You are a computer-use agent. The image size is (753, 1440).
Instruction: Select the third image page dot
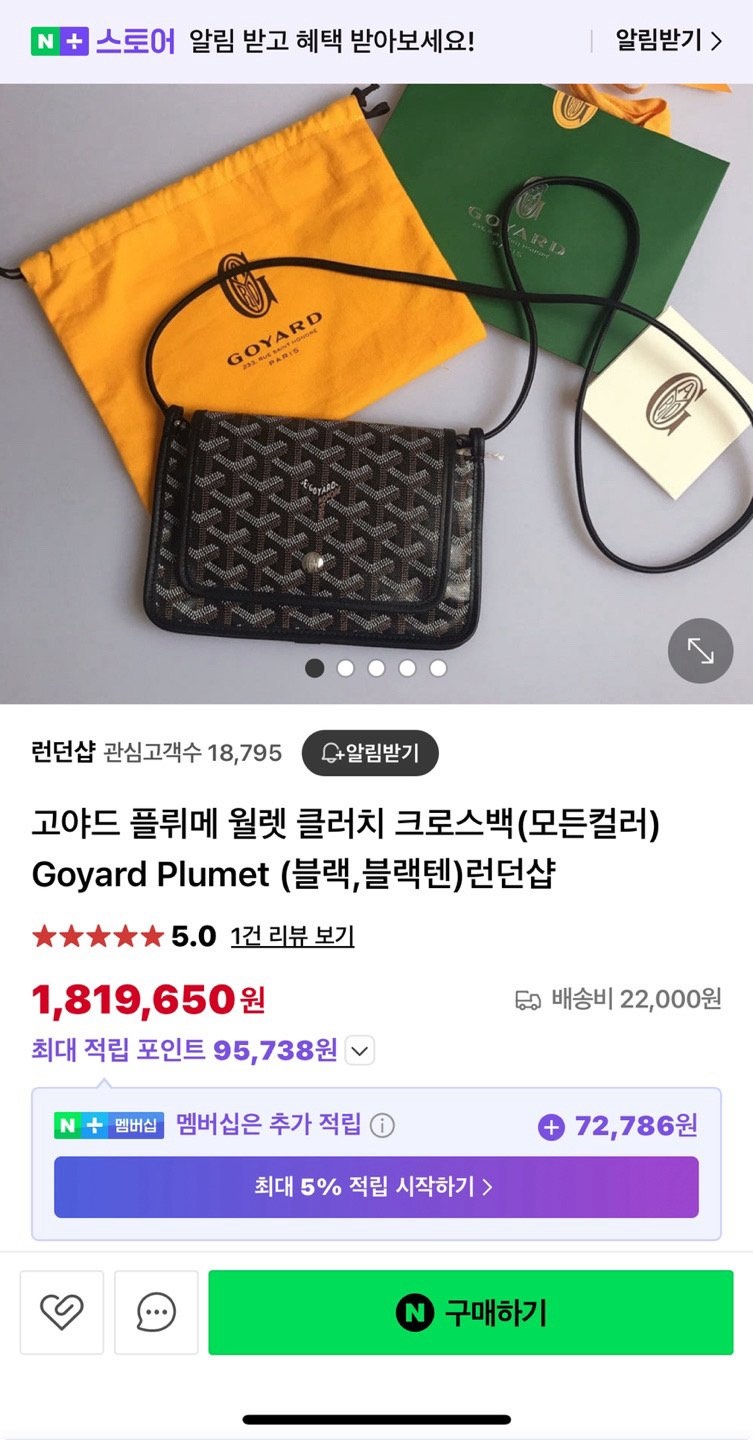(376, 668)
